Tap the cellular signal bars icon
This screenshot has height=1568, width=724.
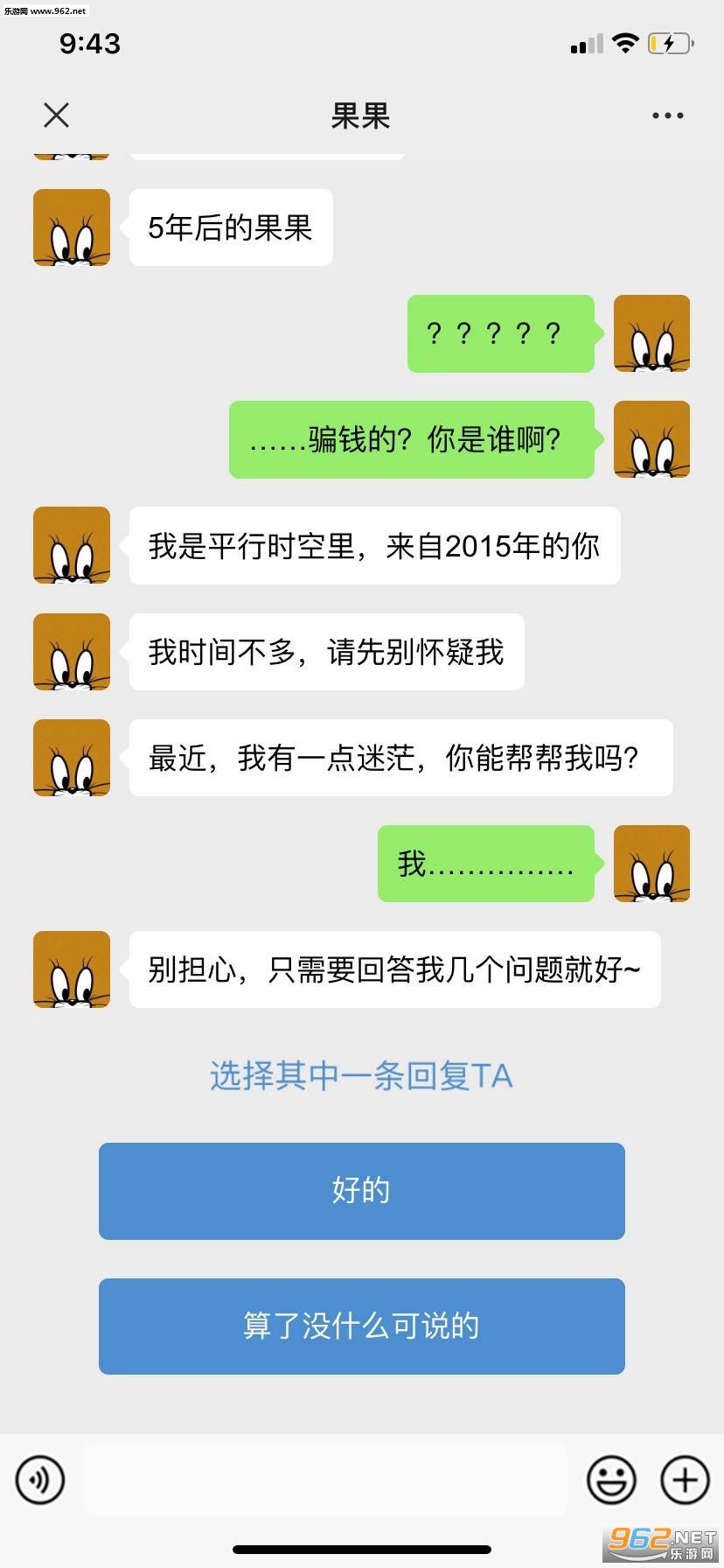pos(584,42)
